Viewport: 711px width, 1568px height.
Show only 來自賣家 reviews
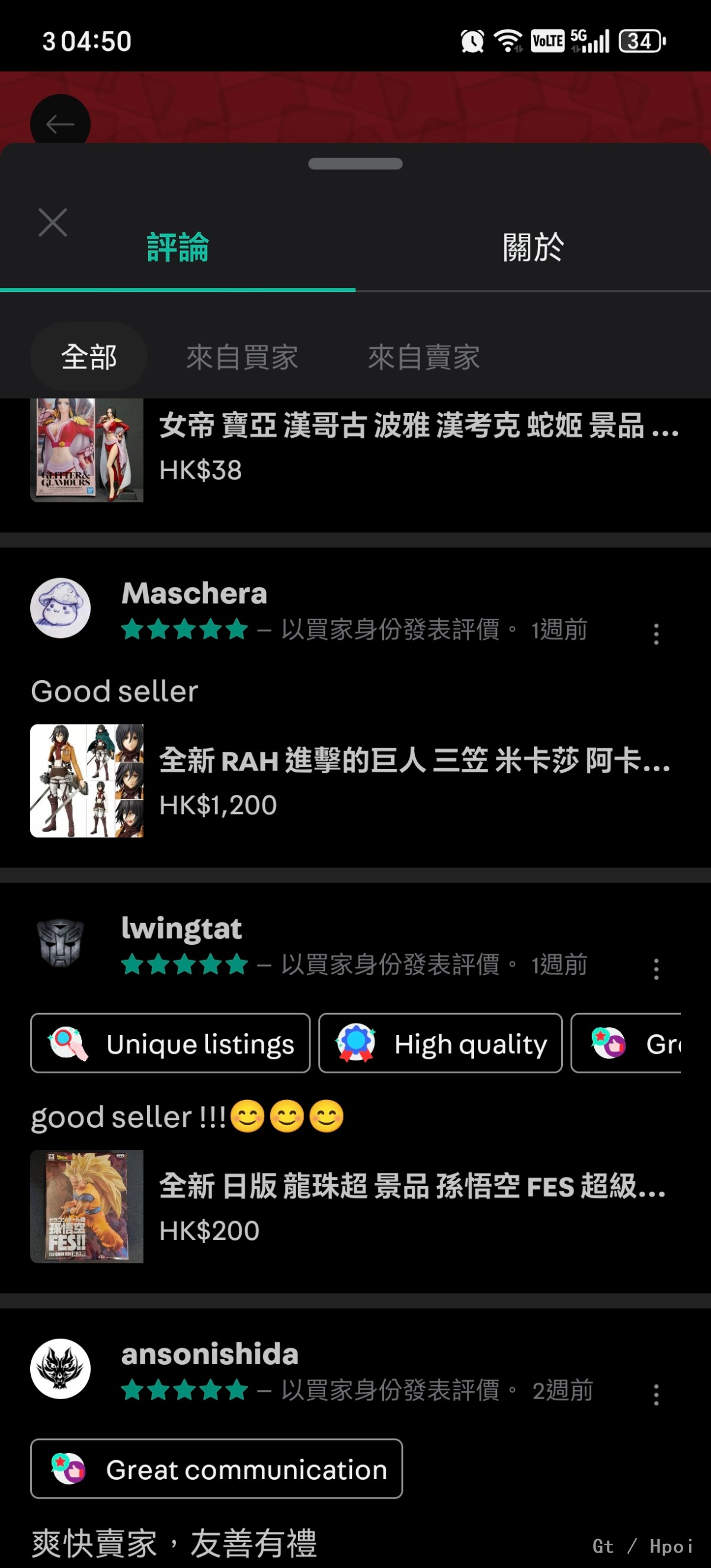point(424,357)
